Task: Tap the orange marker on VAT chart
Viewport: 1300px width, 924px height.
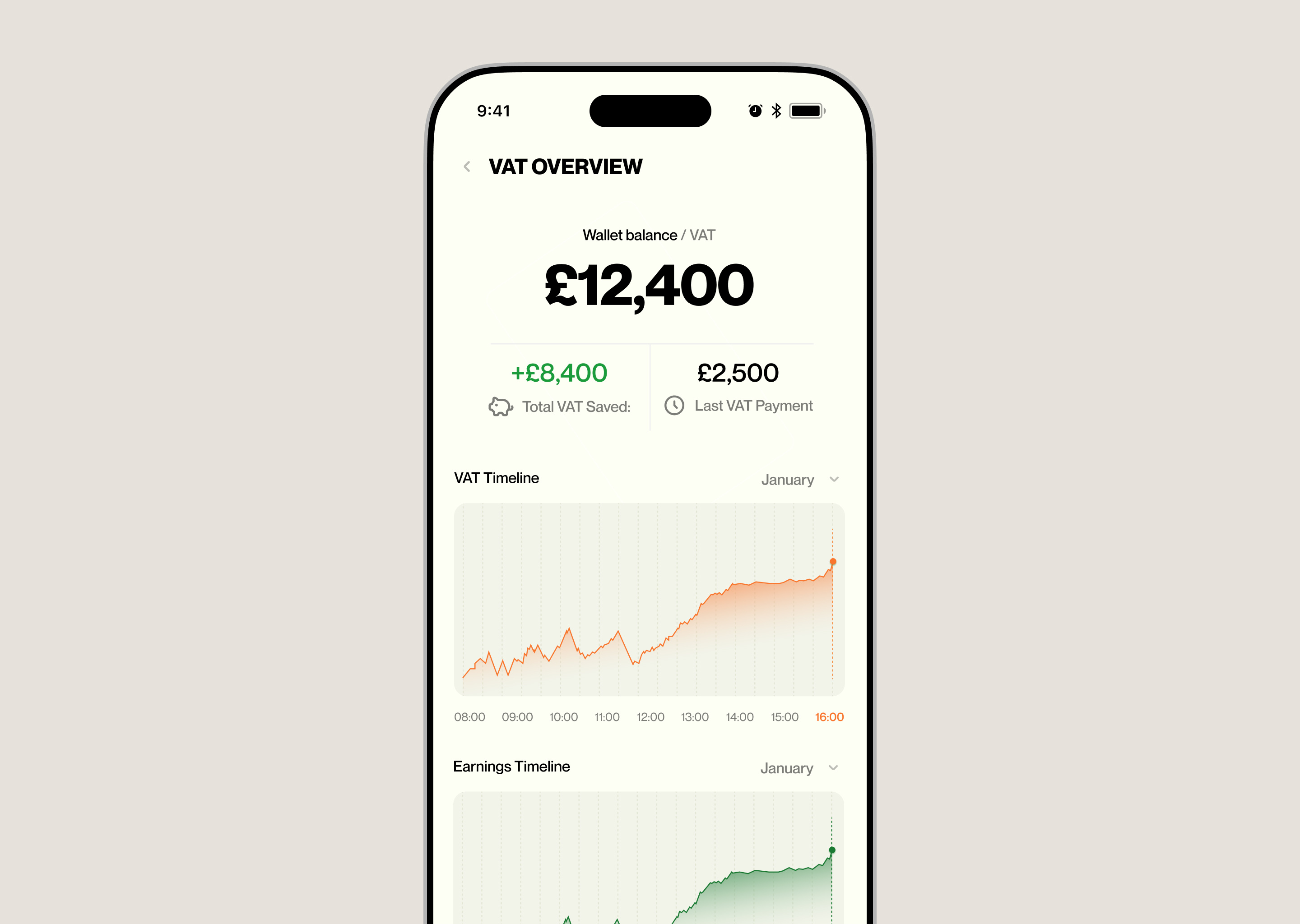Action: pyautogui.click(x=833, y=562)
